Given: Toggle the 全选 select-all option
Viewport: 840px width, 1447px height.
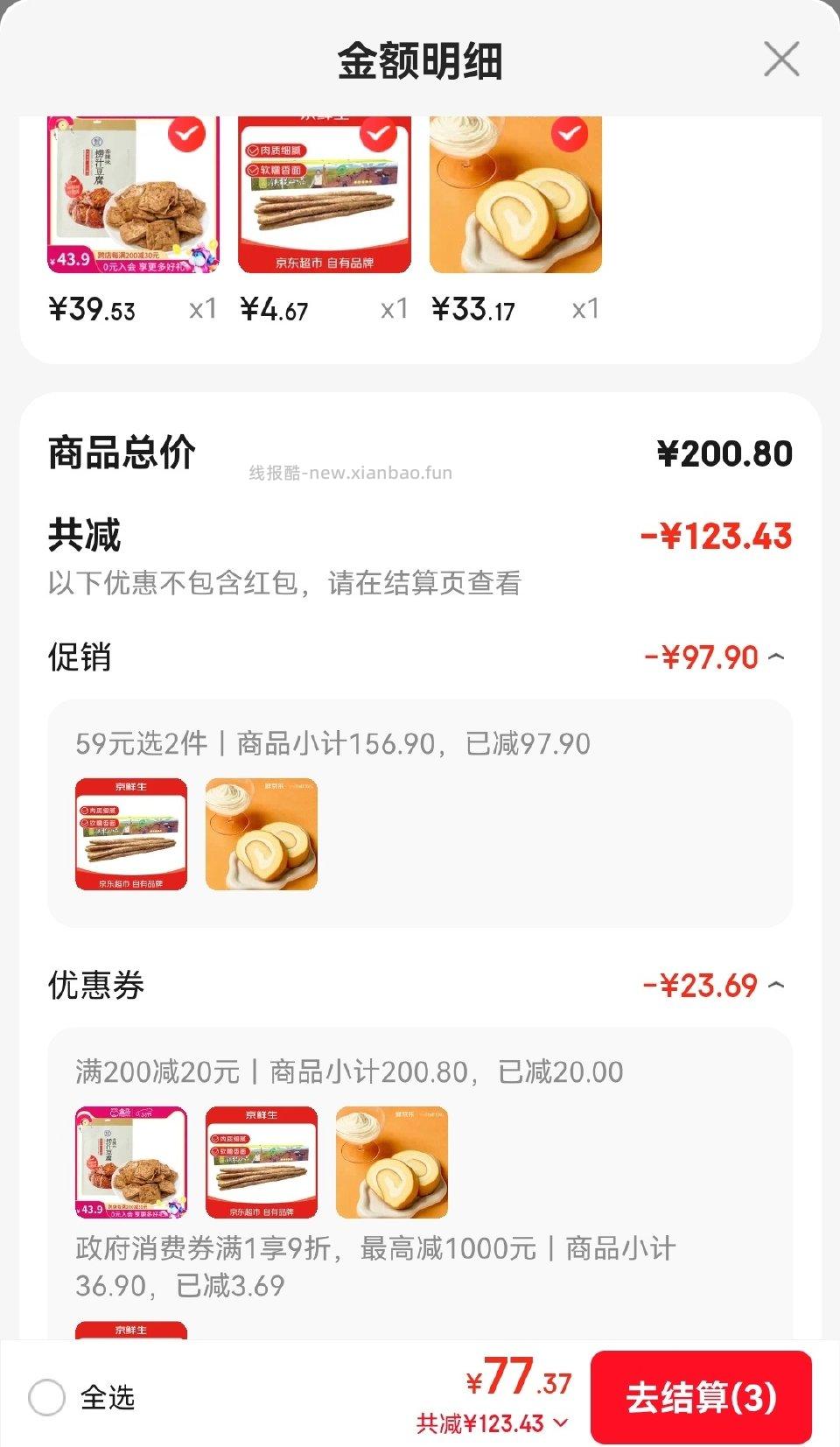Looking at the screenshot, I should pos(47,1397).
